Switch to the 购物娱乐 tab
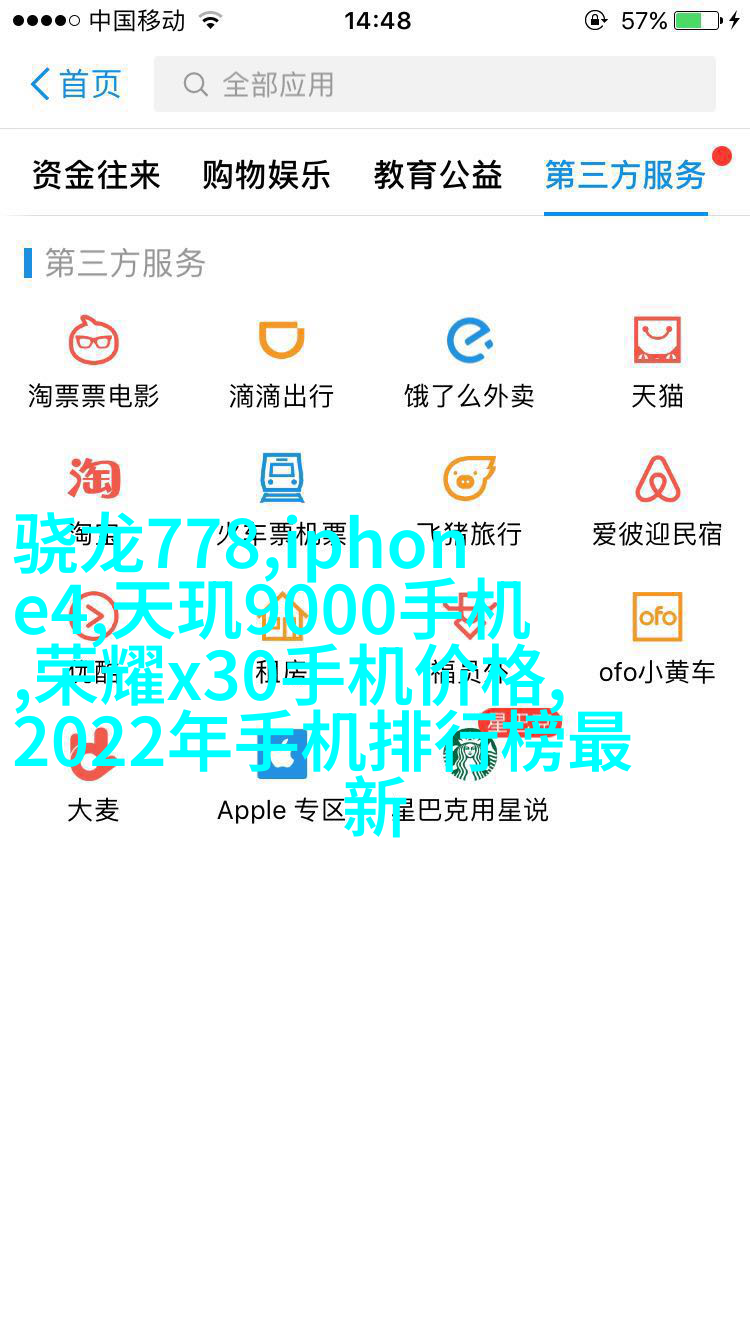Viewport: 750px width, 1334px height. point(266,175)
